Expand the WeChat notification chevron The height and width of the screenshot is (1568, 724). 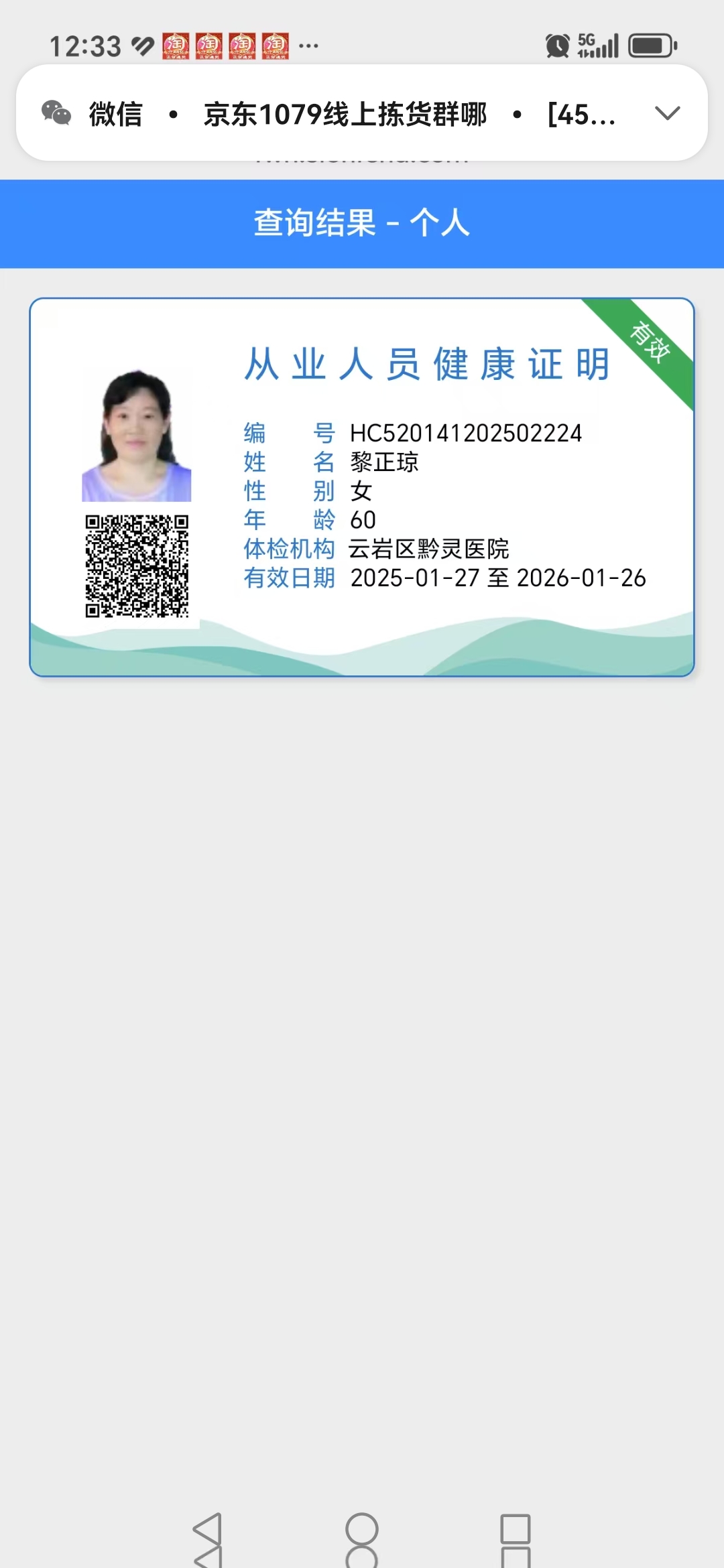click(x=667, y=113)
